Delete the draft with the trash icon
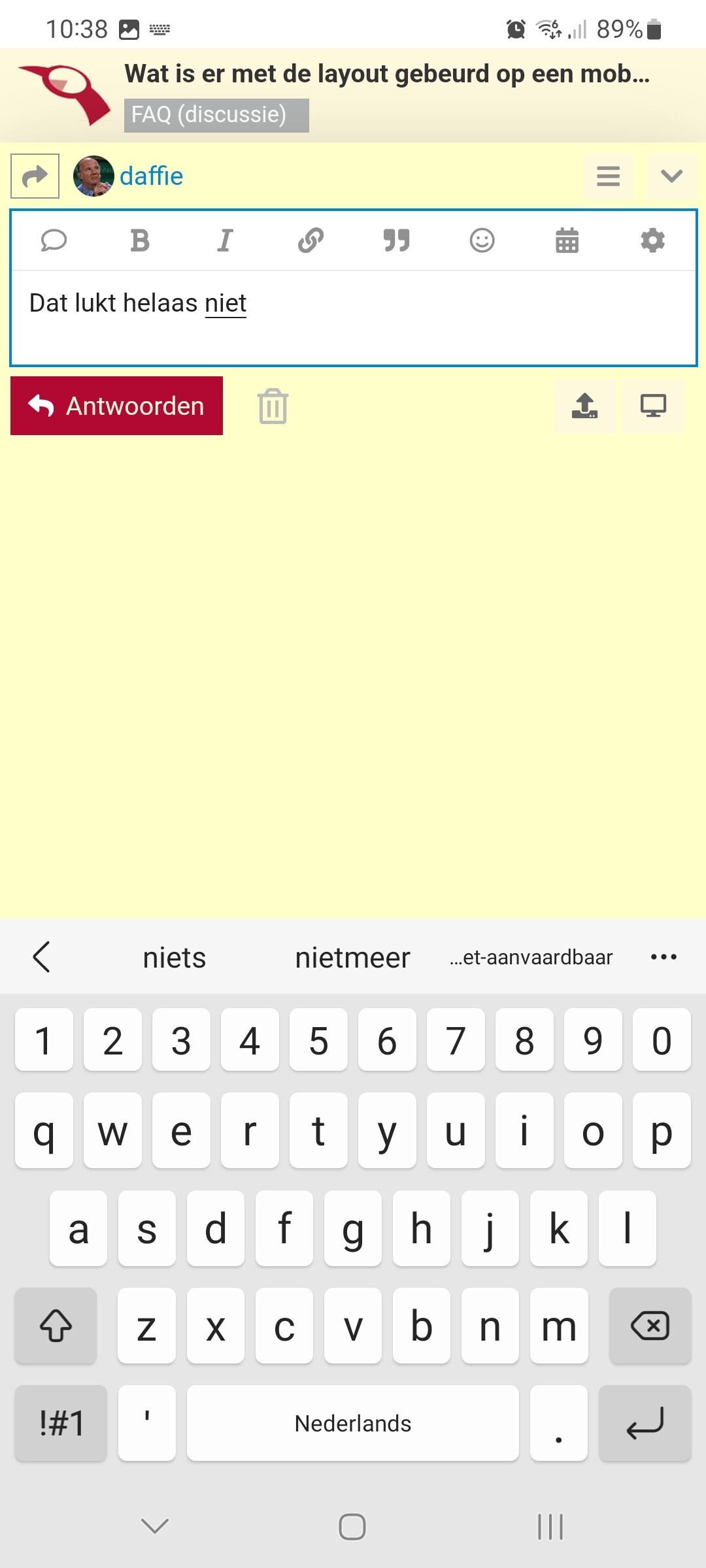706x1568 pixels. [x=273, y=406]
